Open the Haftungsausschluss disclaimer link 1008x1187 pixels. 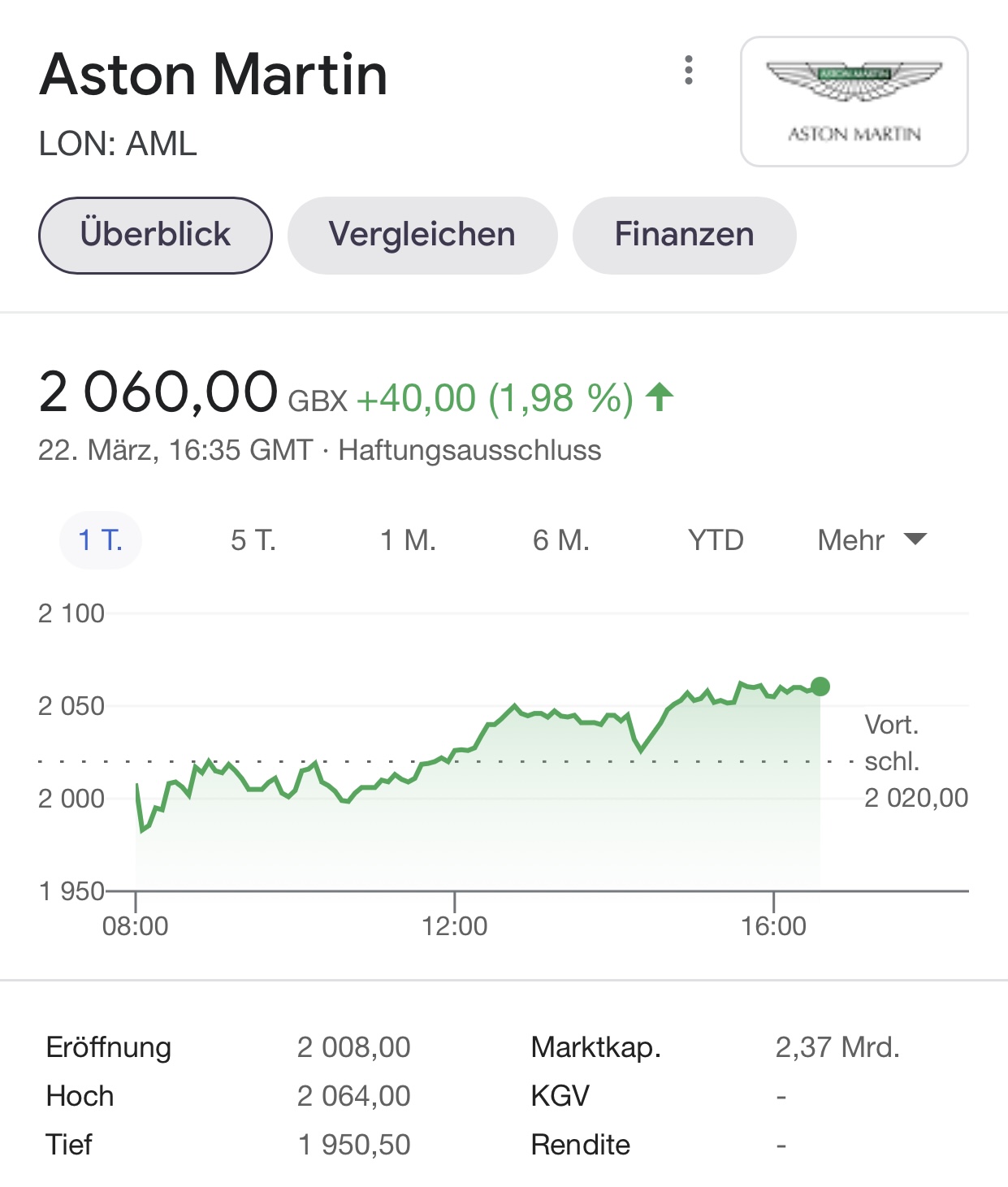click(469, 450)
